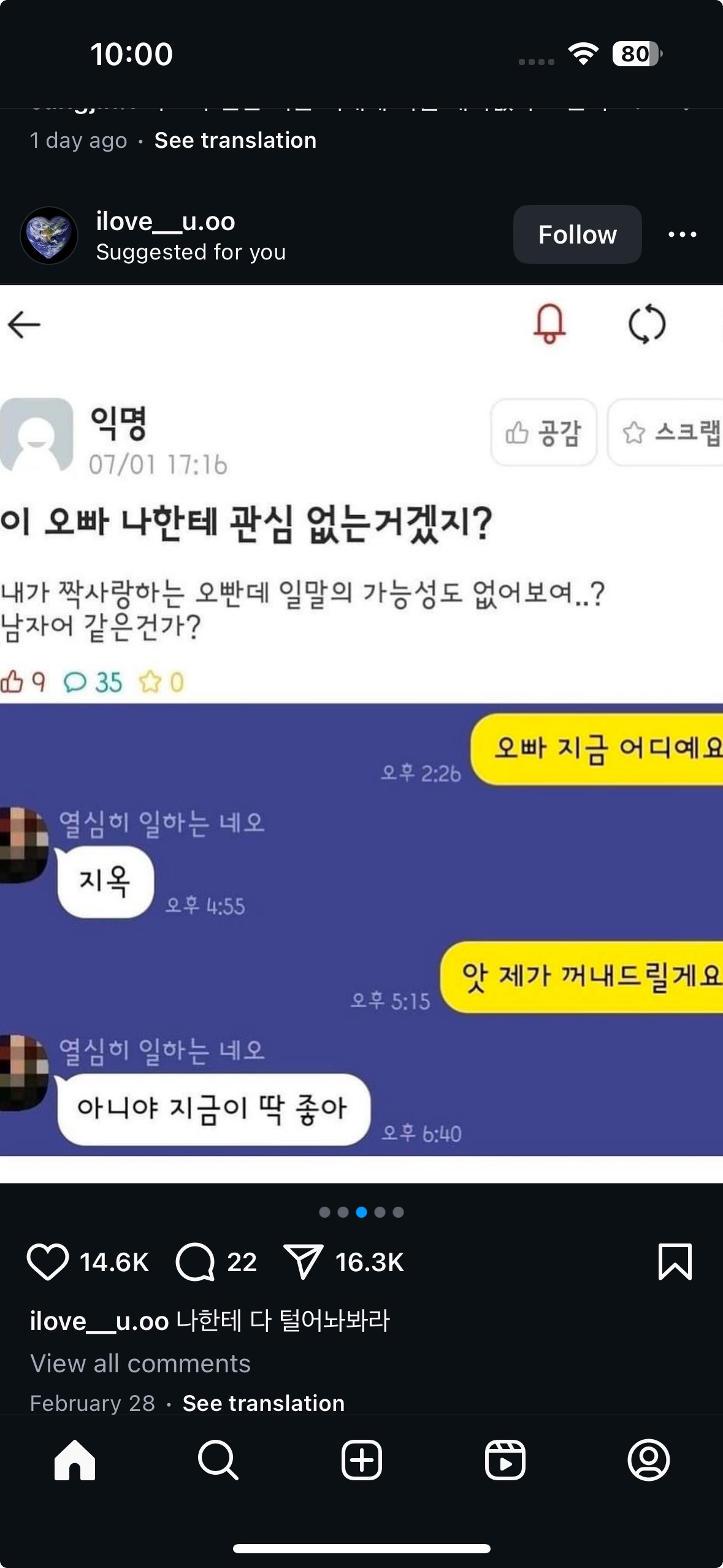723x1568 pixels.
Task: Open the Search tab
Action: 218,1460
